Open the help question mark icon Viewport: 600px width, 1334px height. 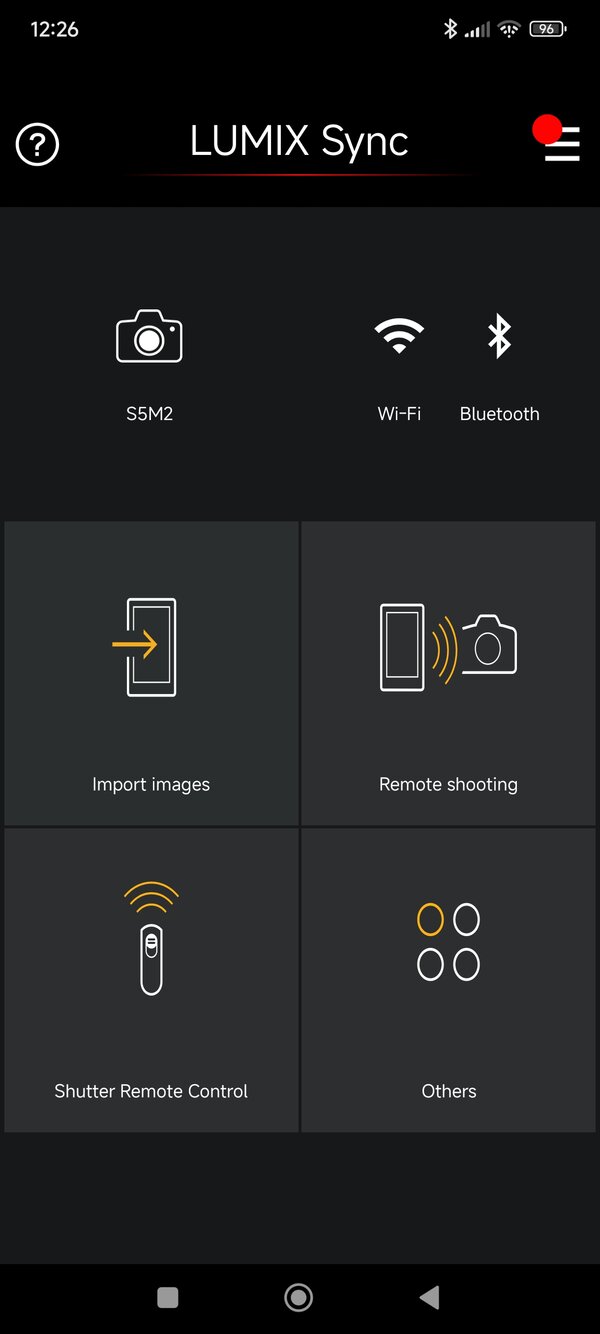(x=38, y=145)
